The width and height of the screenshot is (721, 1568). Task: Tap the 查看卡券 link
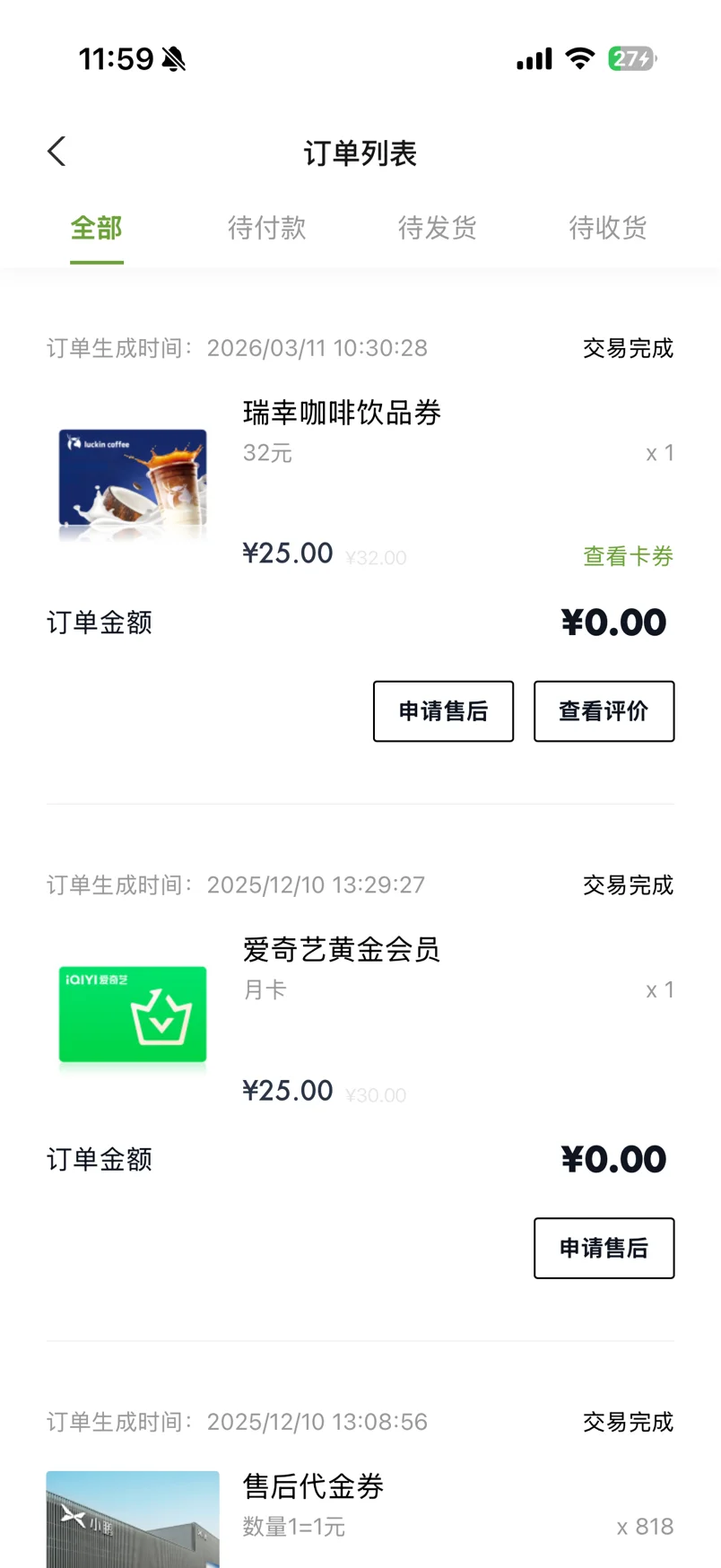click(628, 556)
